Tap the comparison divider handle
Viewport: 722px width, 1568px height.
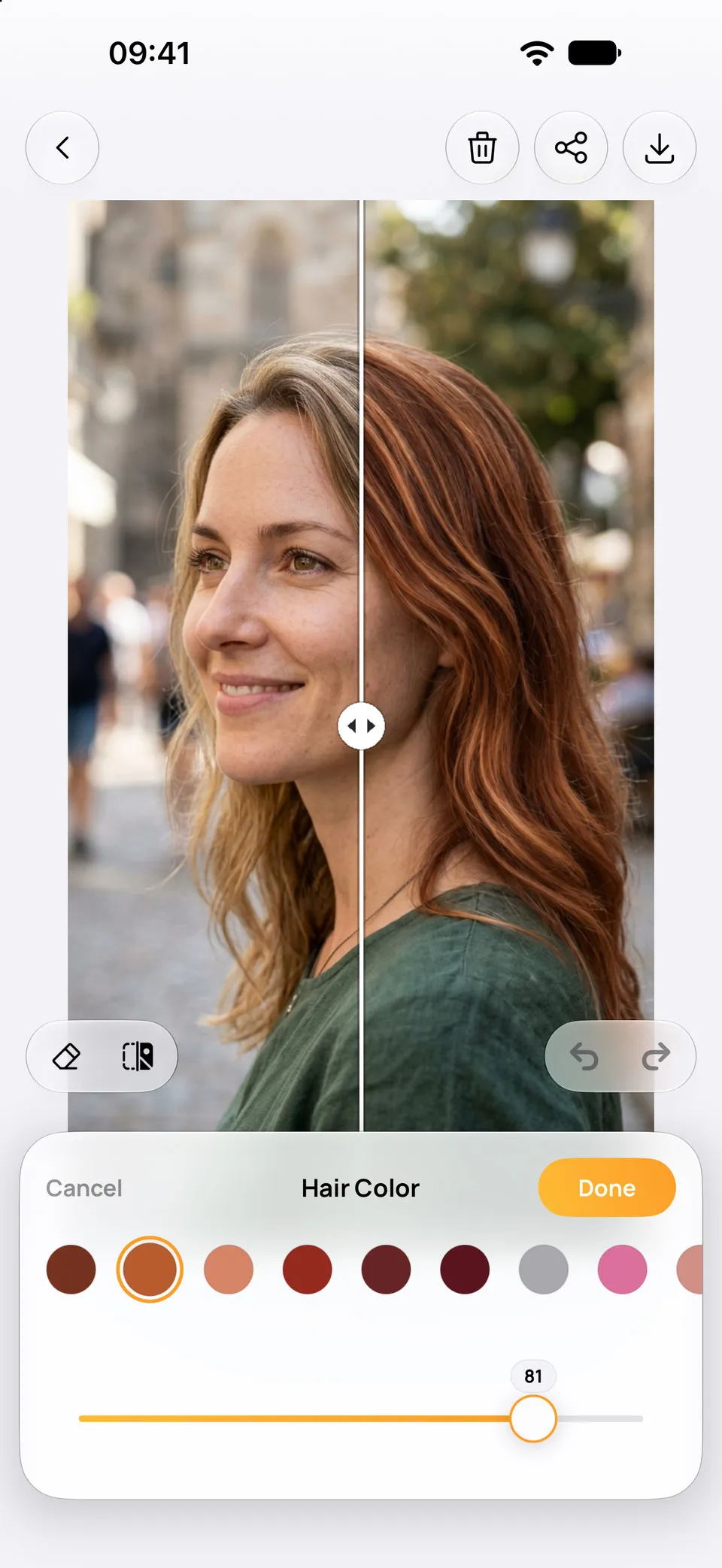[361, 726]
